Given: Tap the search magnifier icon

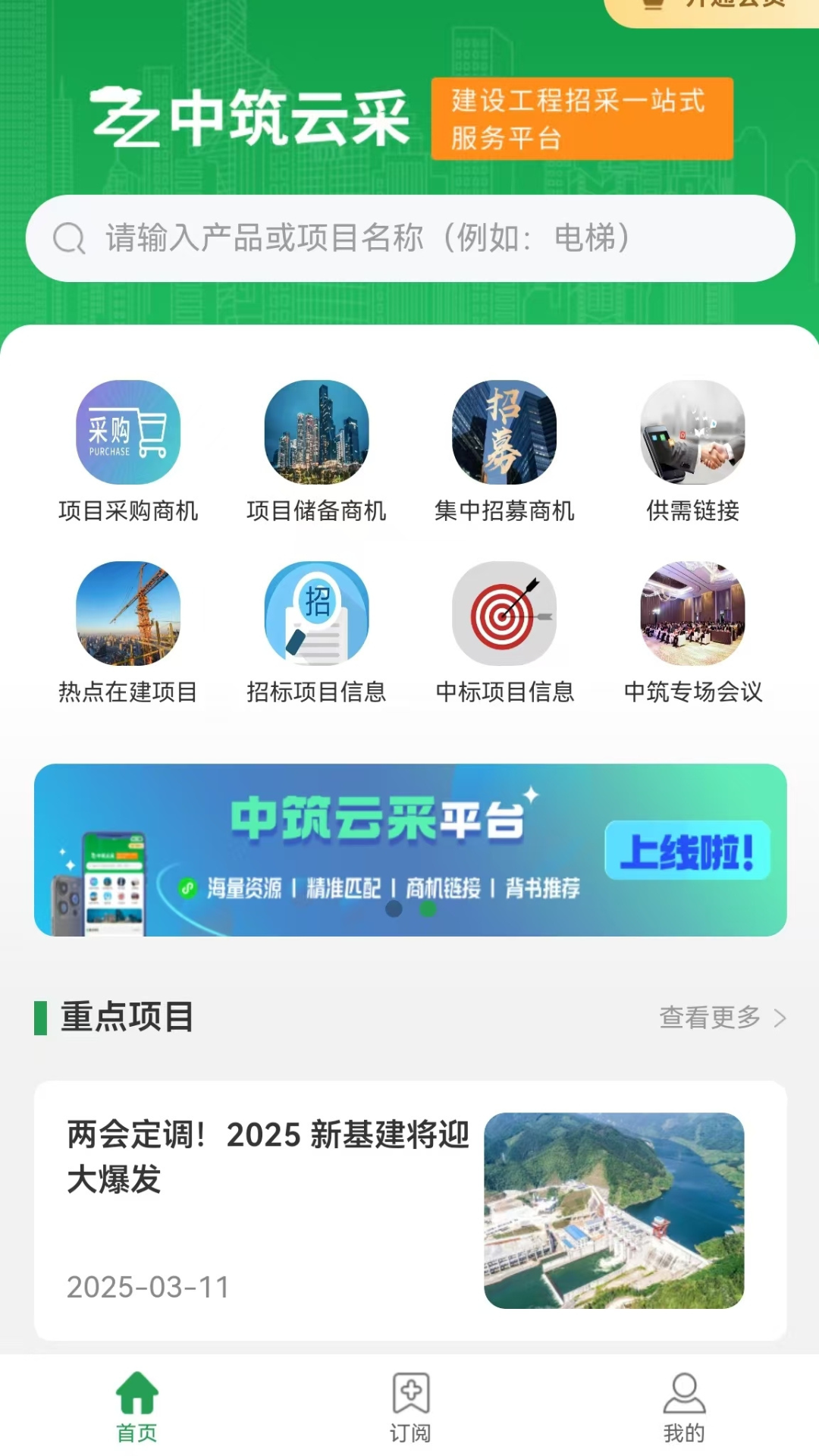Looking at the screenshot, I should 70,237.
